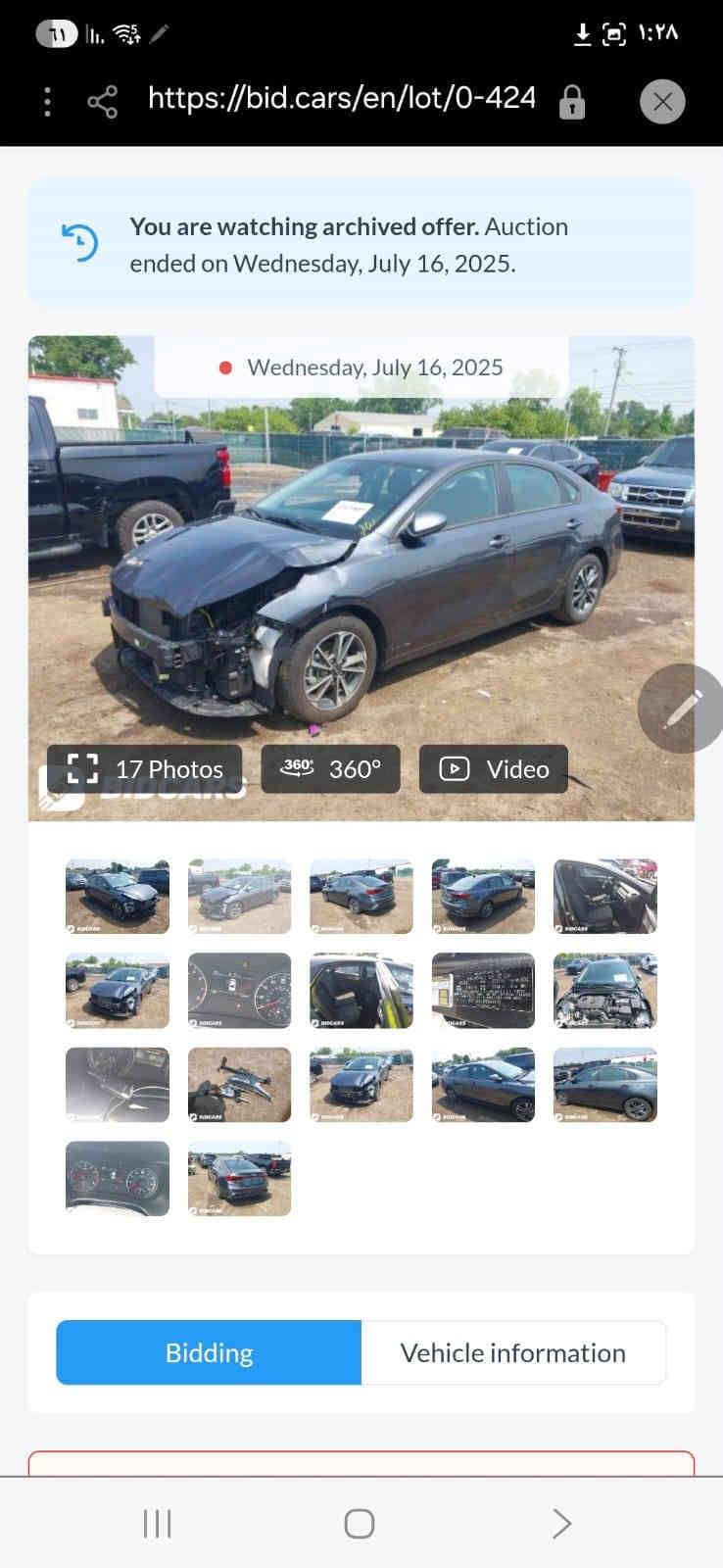
Task: Tap the floating pencil edit button
Action: (x=682, y=709)
